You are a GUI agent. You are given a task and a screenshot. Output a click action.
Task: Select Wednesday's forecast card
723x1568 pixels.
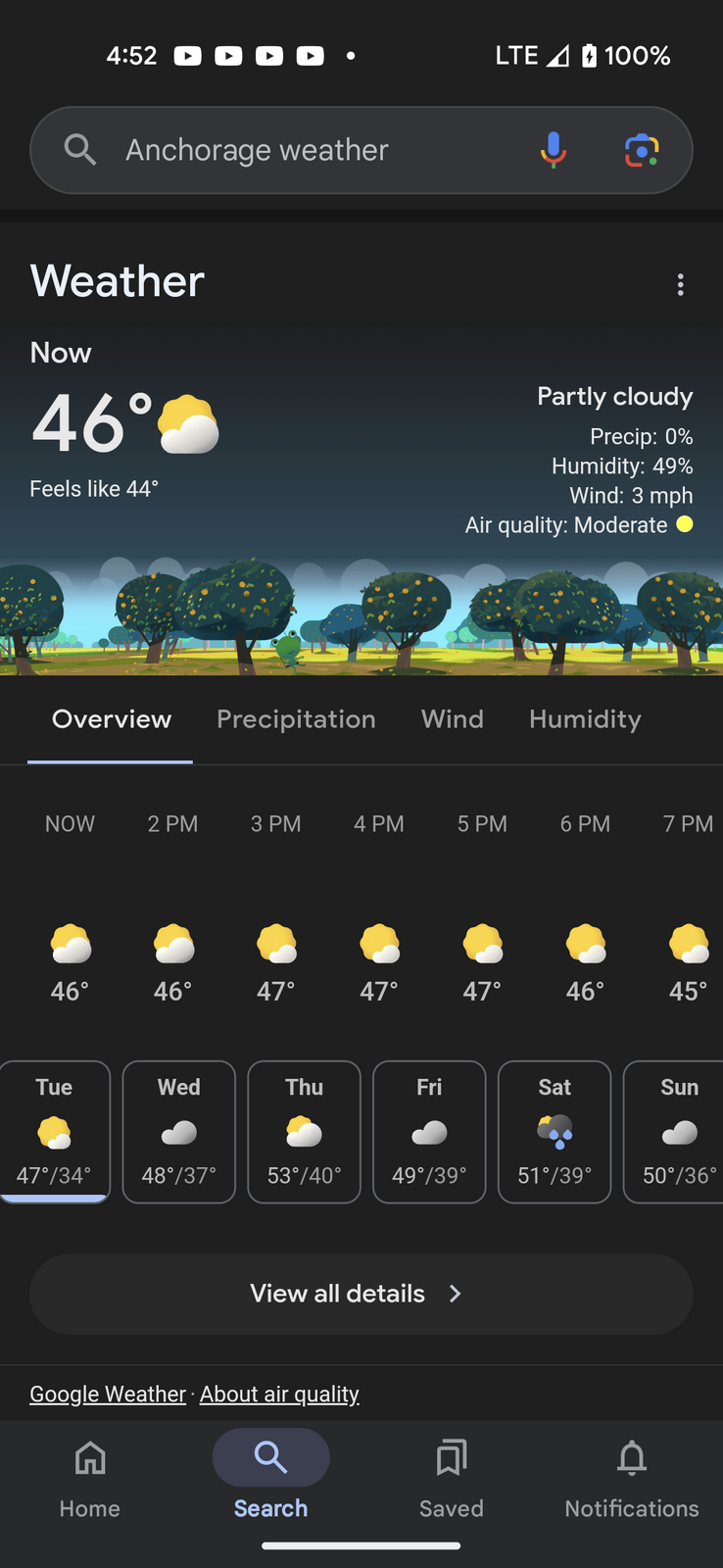(x=179, y=1132)
